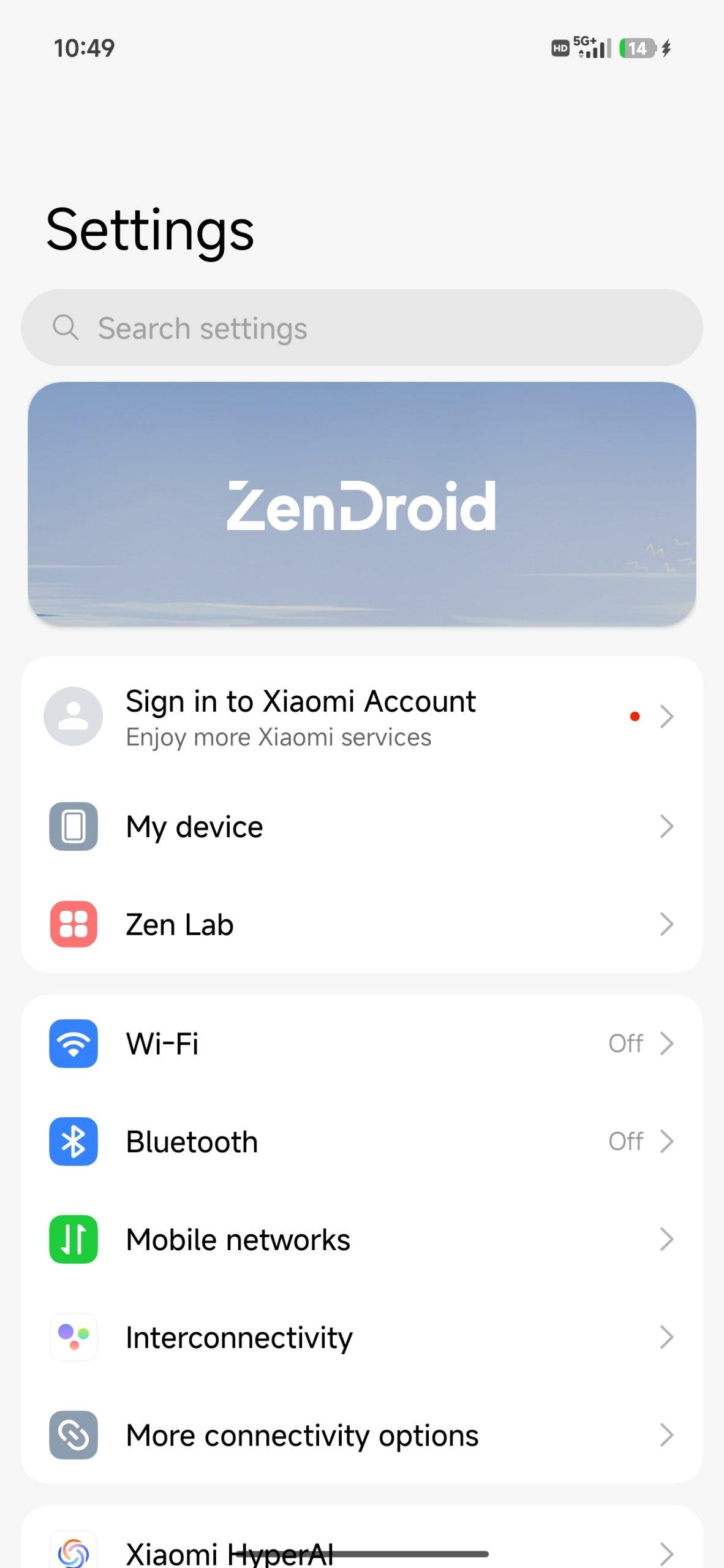Open Interconnectivity settings
This screenshot has width=724, height=1568.
click(361, 1337)
